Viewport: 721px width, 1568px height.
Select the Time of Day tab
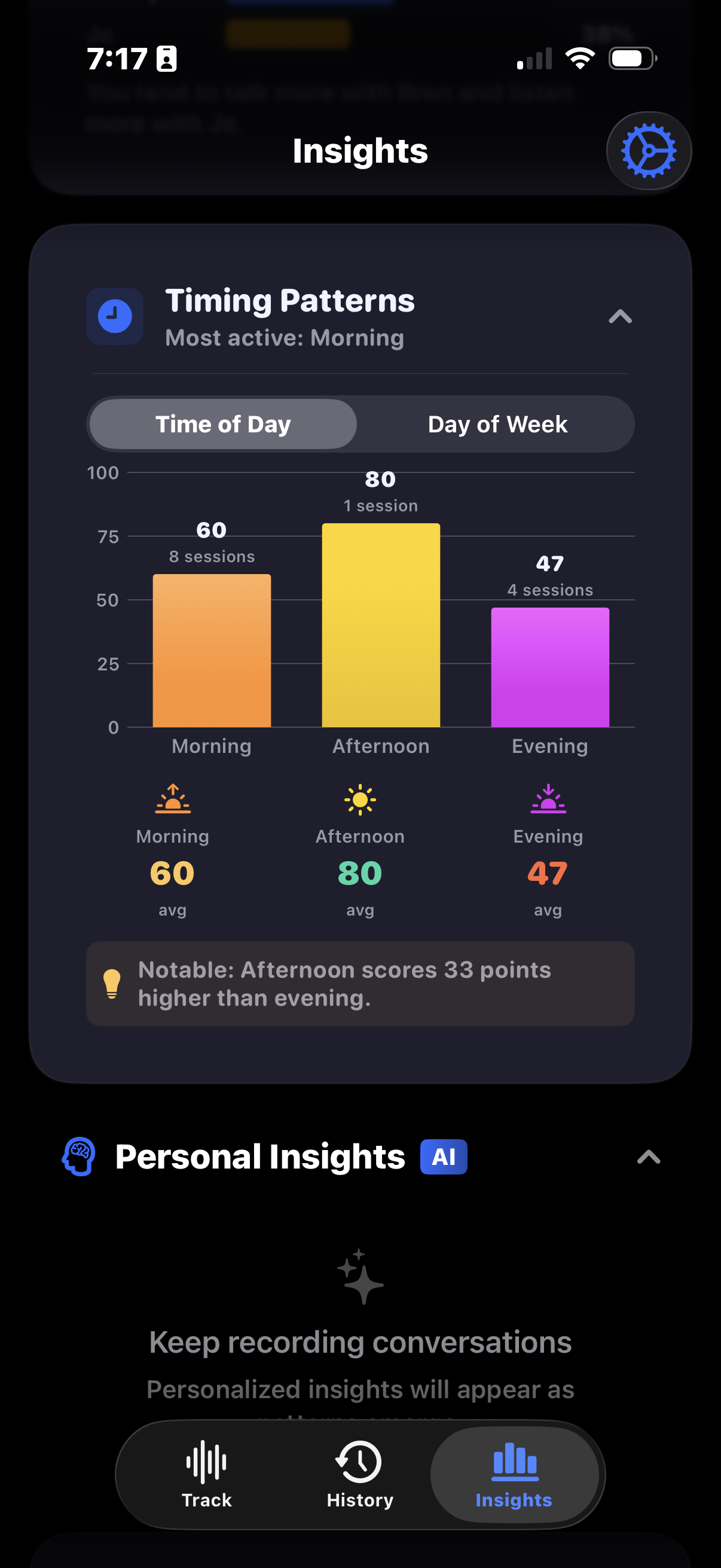coord(222,424)
